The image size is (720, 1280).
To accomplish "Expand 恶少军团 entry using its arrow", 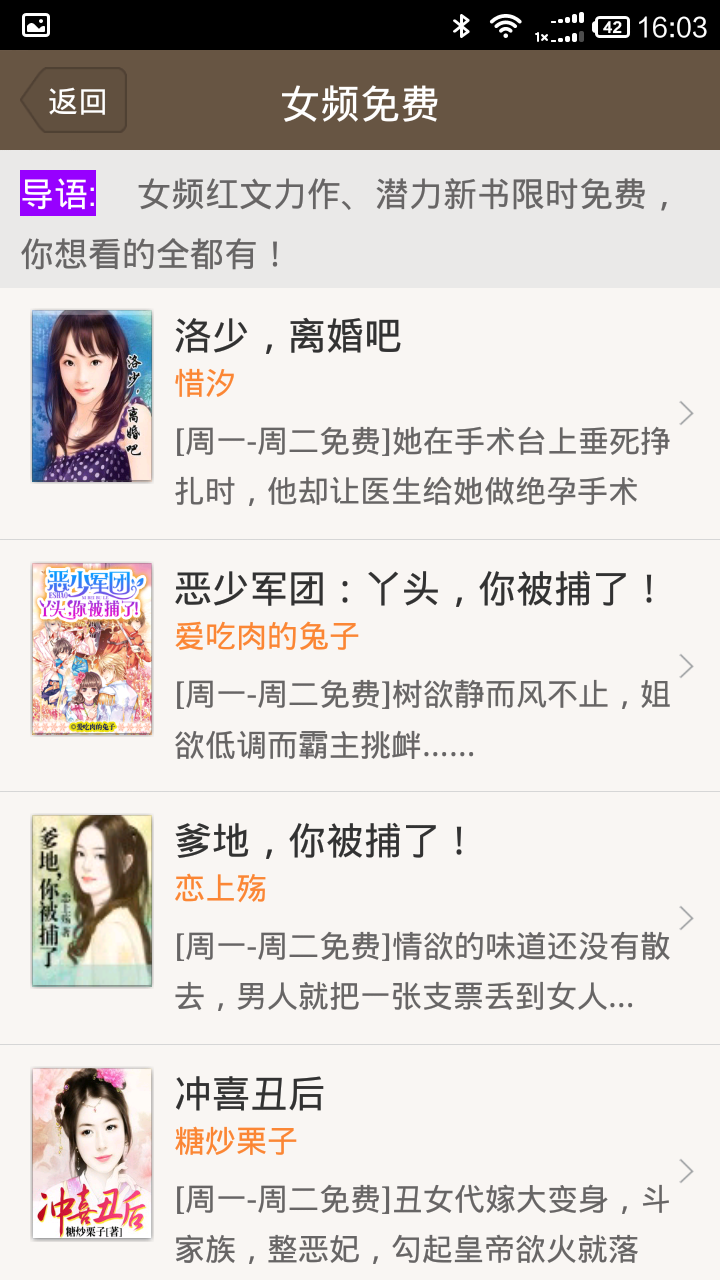I will coord(686,665).
